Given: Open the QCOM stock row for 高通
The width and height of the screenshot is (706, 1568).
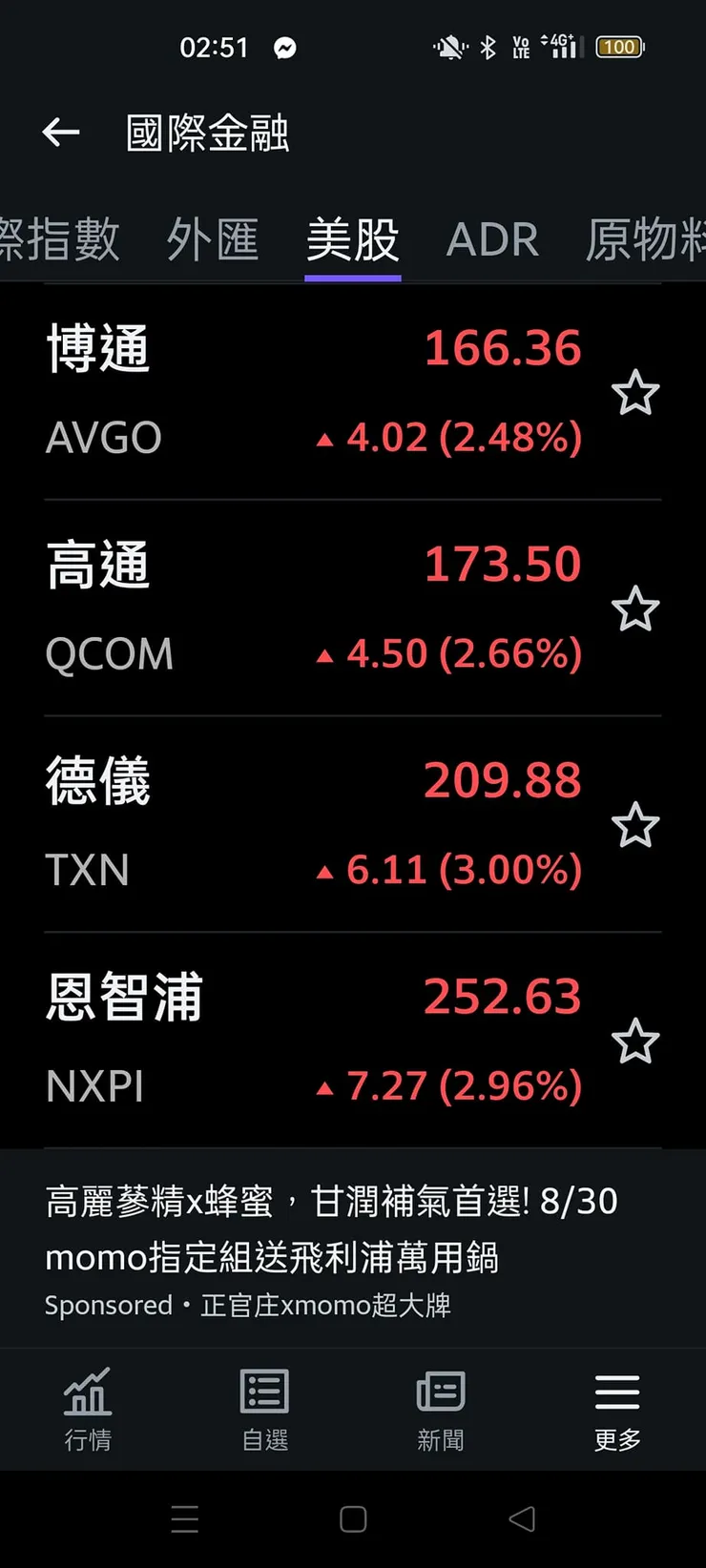Looking at the screenshot, I should [286, 607].
